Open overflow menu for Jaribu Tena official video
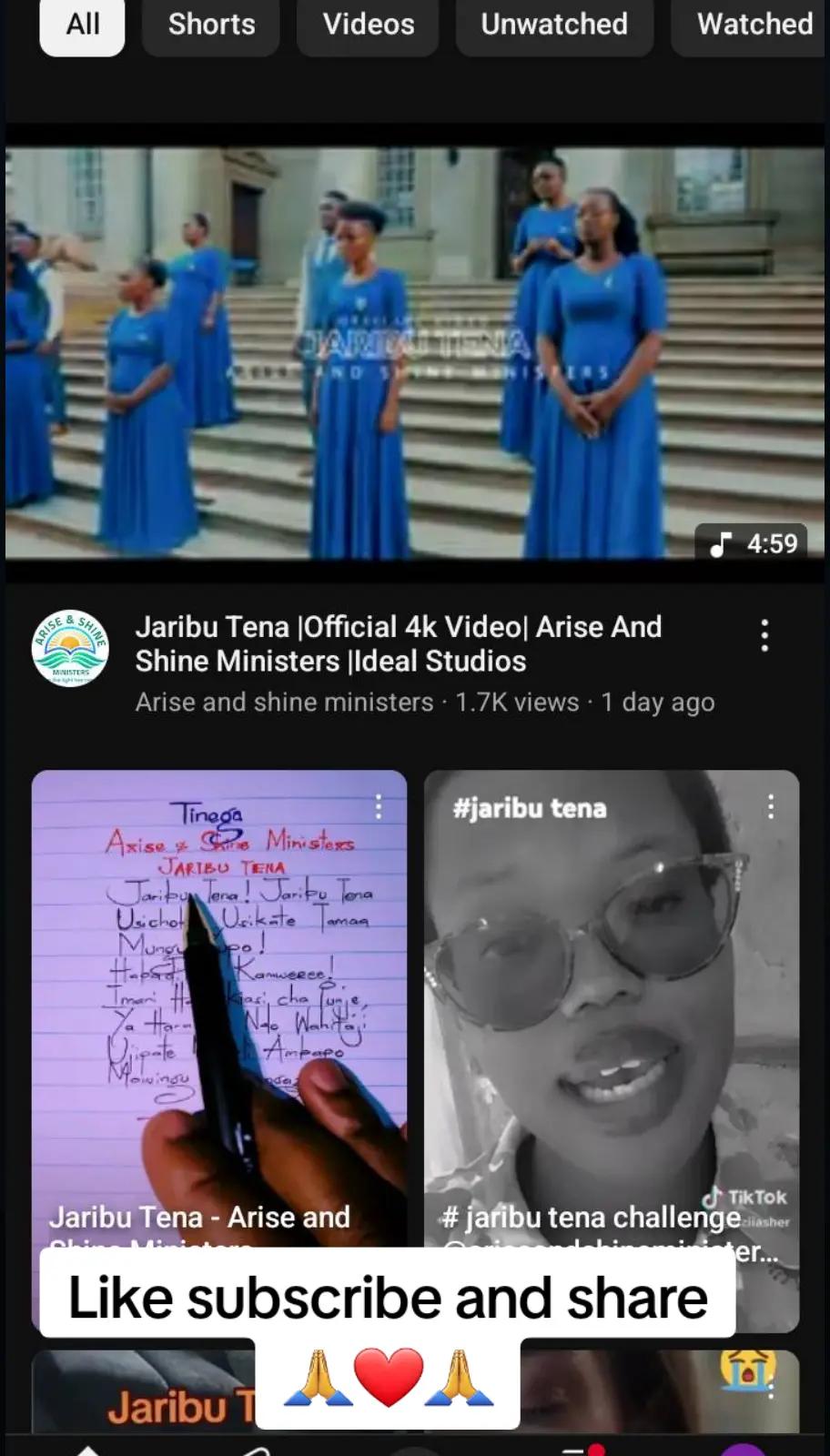The height and width of the screenshot is (1456, 830). point(765,635)
